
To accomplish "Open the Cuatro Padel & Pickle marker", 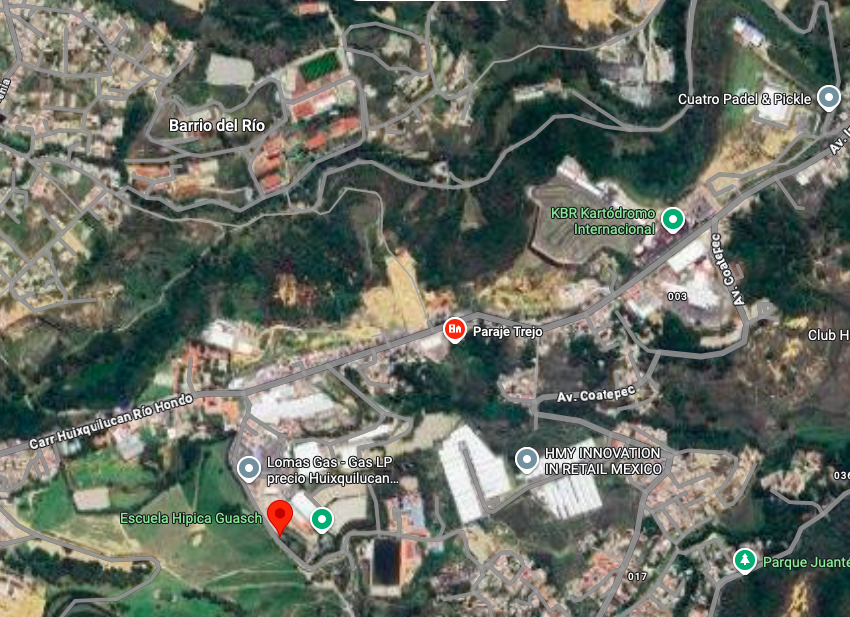I will click(828, 98).
